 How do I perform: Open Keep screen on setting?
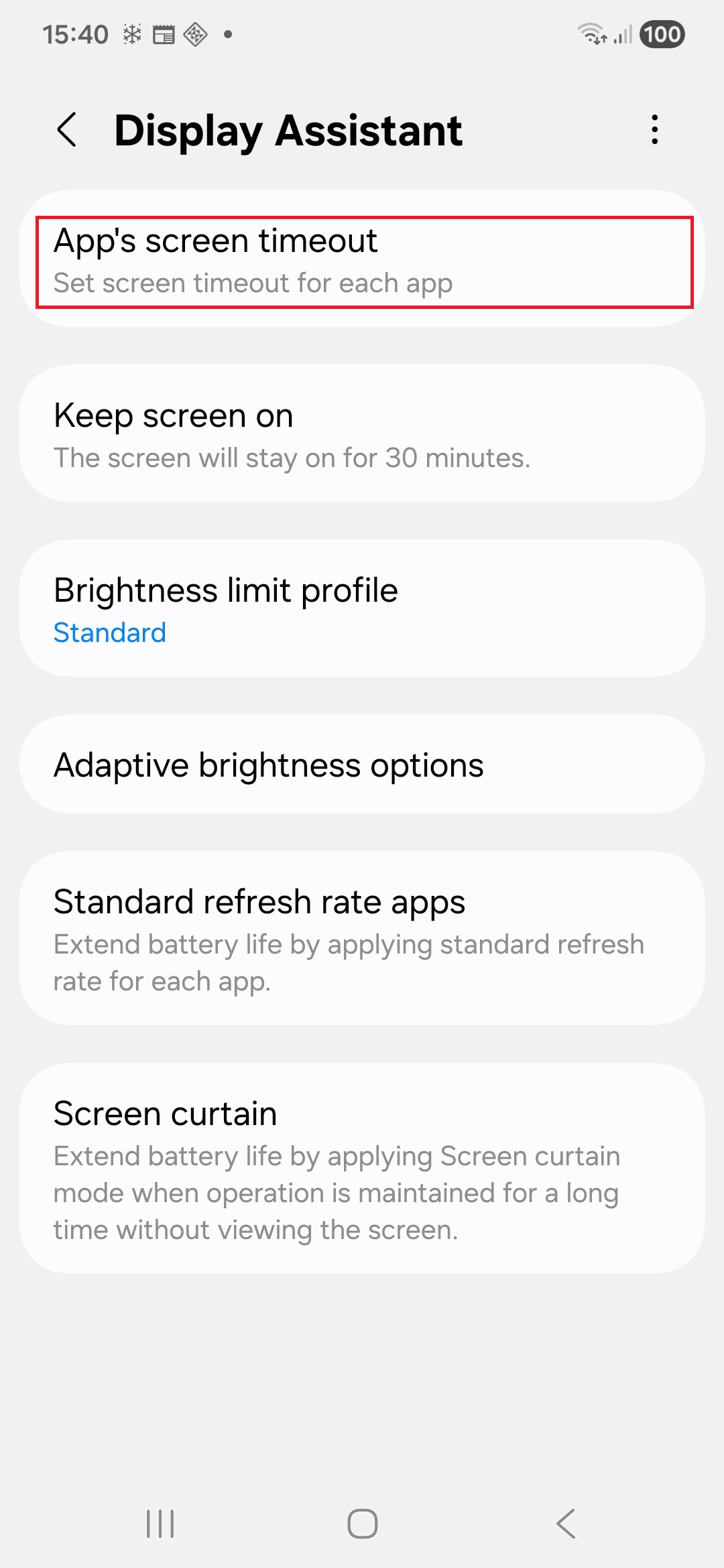click(362, 434)
